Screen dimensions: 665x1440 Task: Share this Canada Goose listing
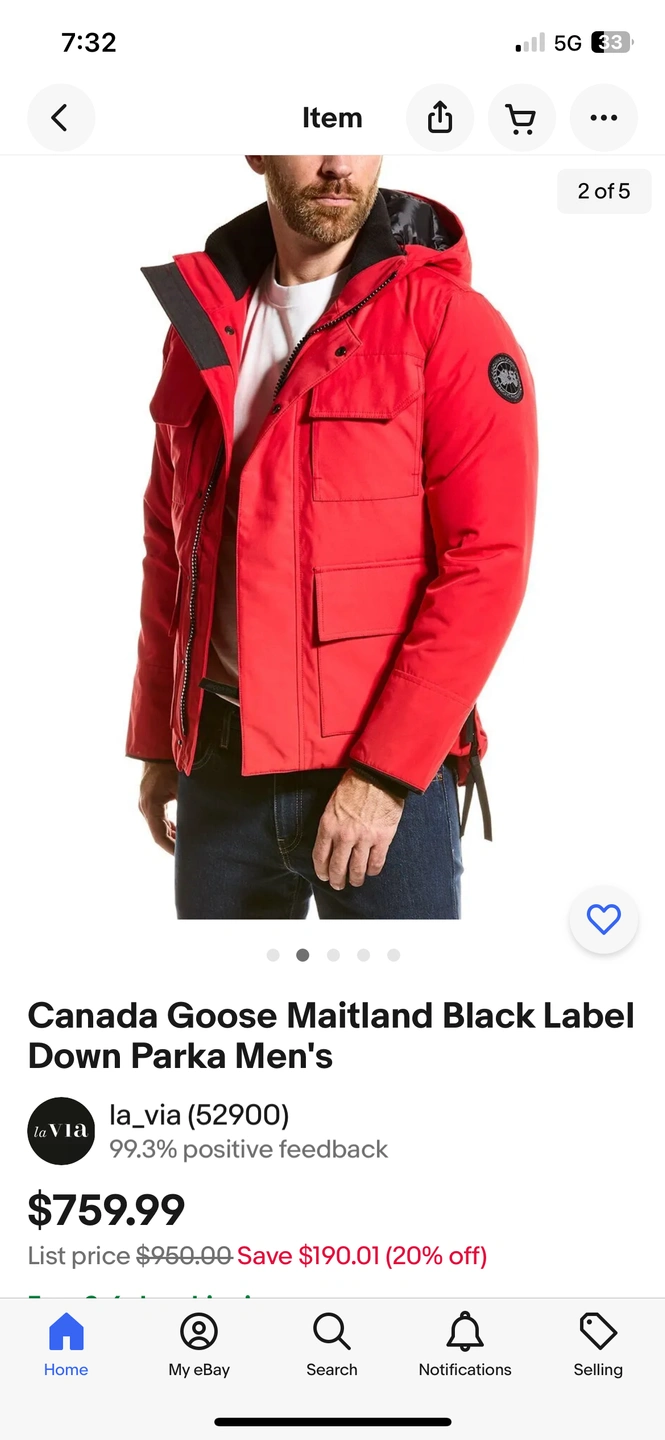440,118
